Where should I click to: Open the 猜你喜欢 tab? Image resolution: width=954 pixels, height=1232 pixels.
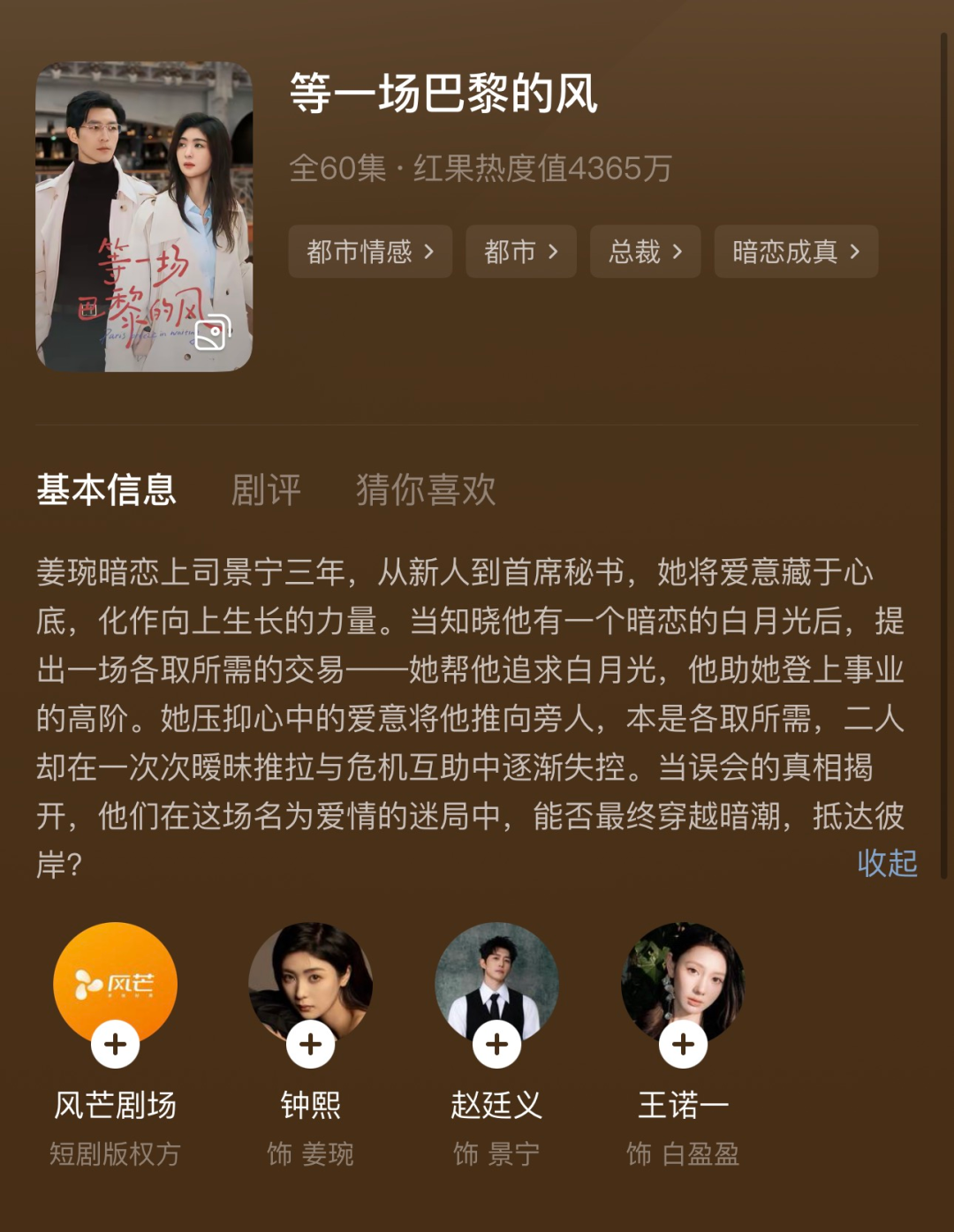425,489
